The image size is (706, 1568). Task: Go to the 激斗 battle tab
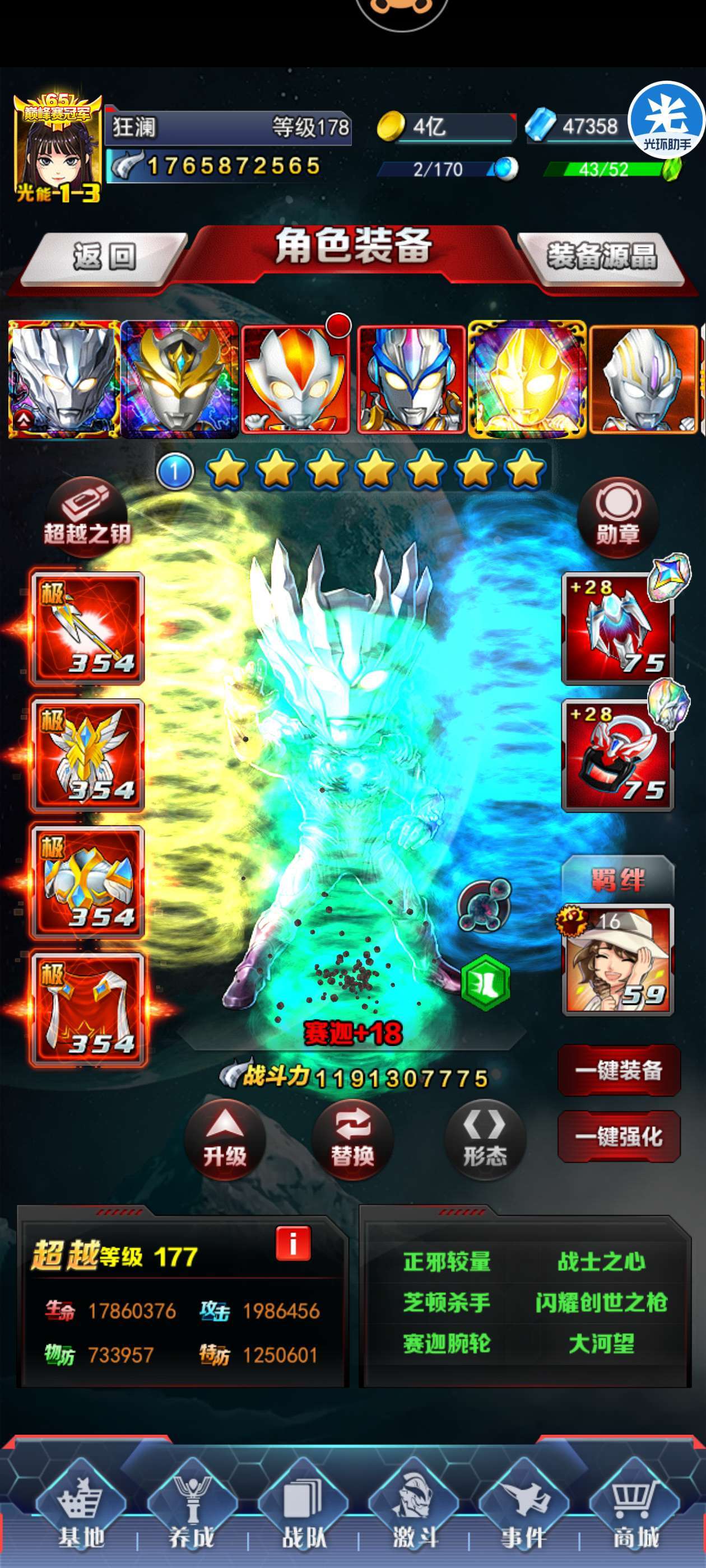pyautogui.click(x=414, y=1510)
